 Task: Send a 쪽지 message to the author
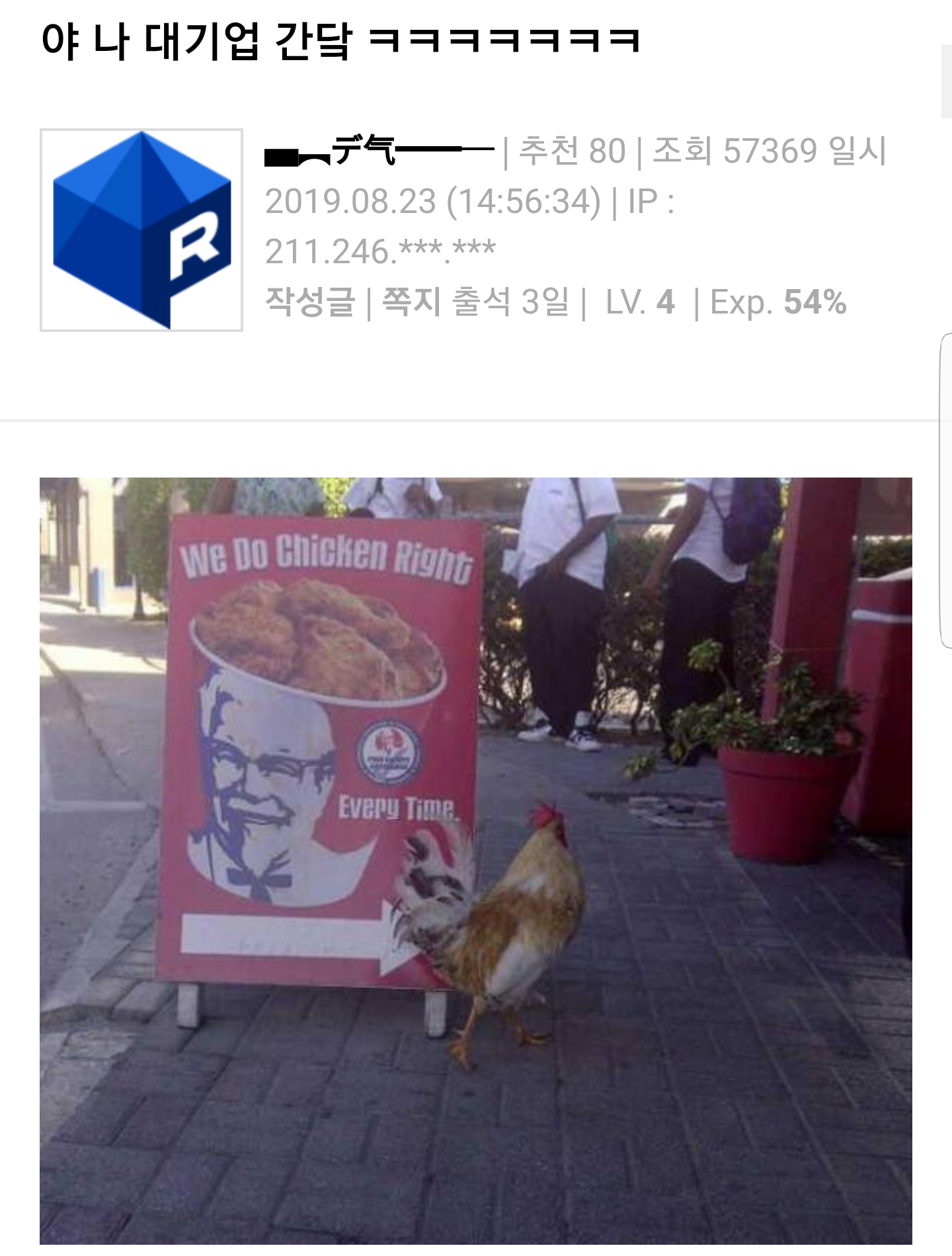(x=411, y=302)
